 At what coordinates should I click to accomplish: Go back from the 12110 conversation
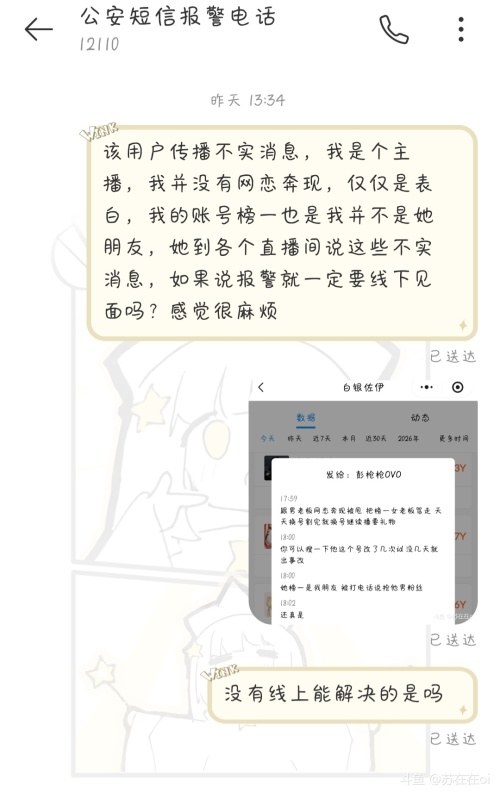[39, 30]
